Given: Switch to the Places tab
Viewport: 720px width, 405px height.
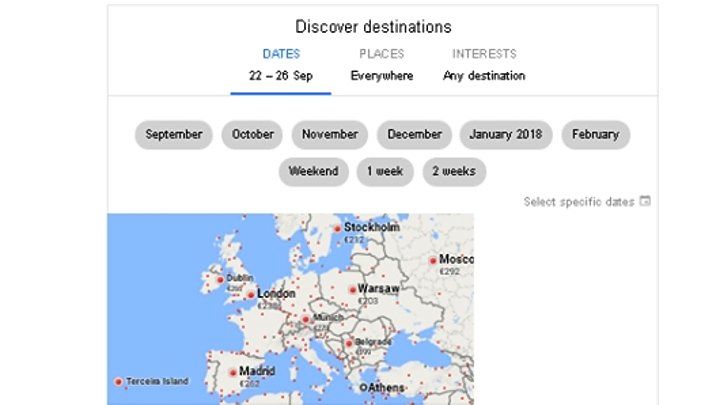Looking at the screenshot, I should (x=381, y=64).
